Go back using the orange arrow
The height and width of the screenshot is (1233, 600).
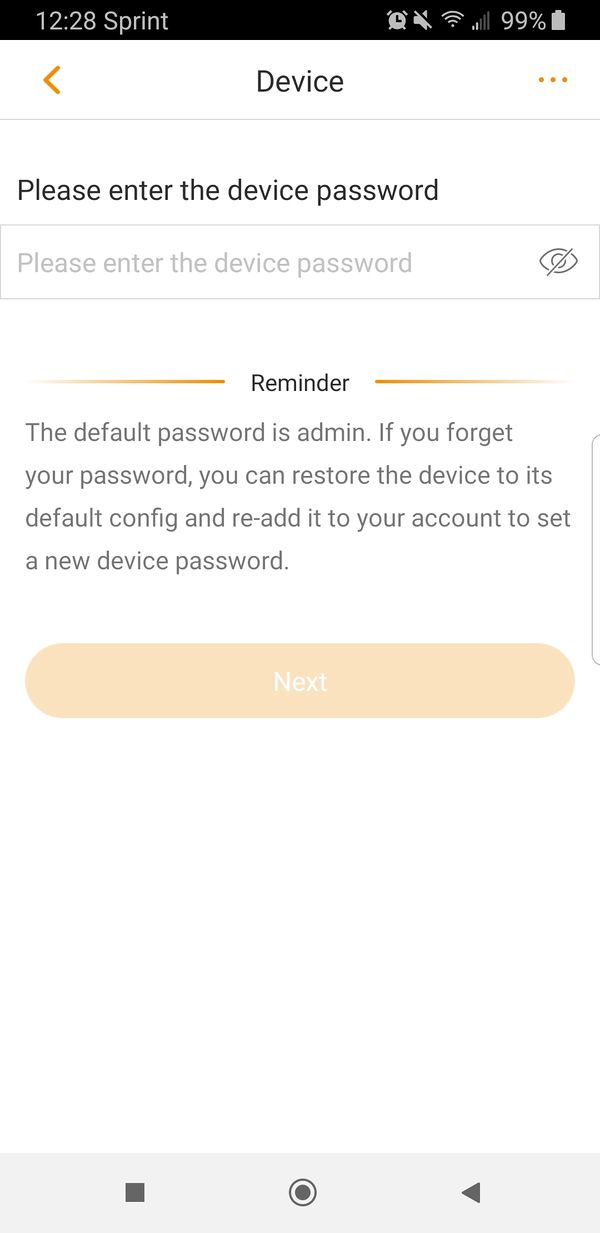pos(52,80)
